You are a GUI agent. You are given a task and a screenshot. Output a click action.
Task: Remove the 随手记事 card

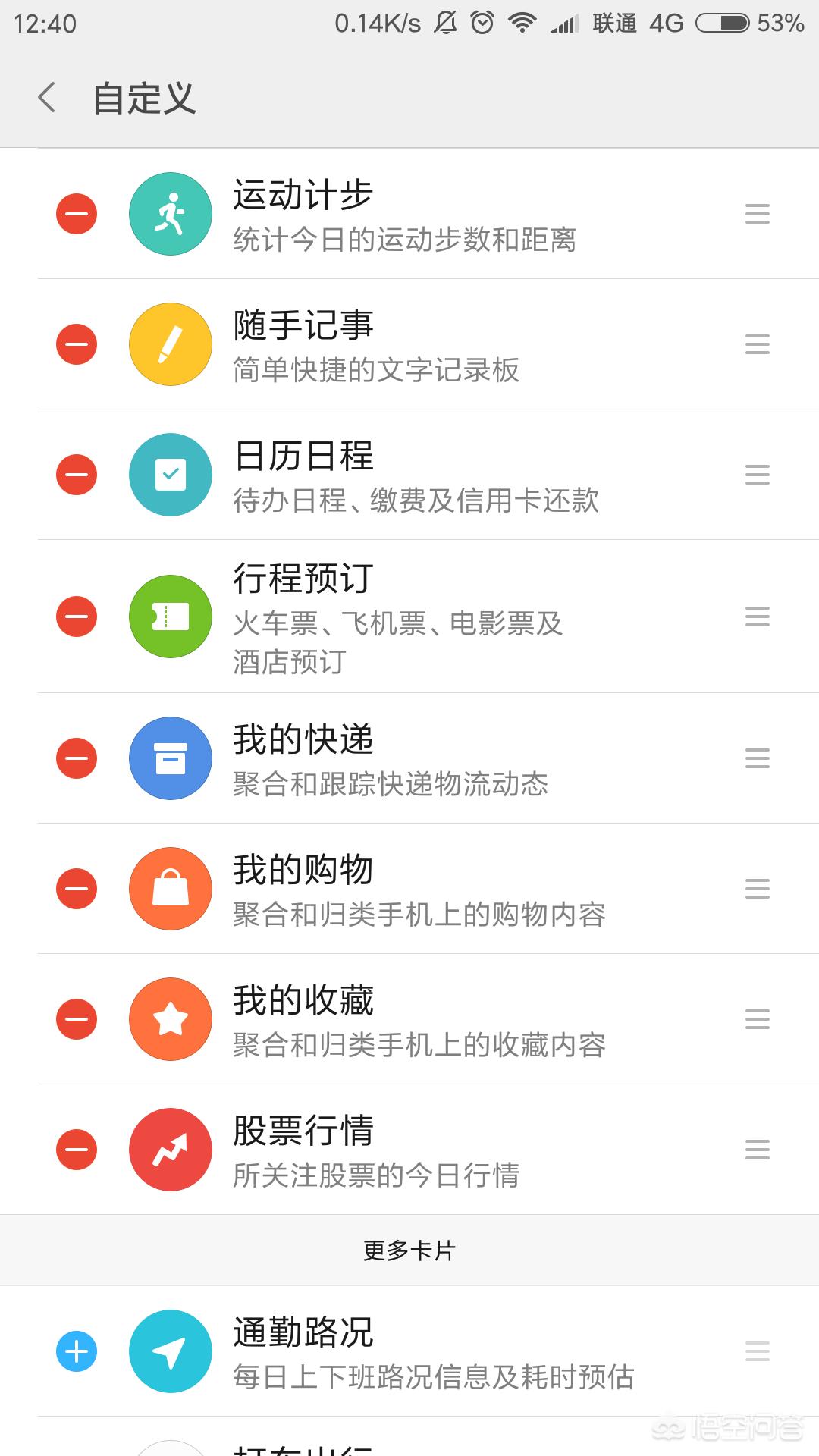click(77, 344)
